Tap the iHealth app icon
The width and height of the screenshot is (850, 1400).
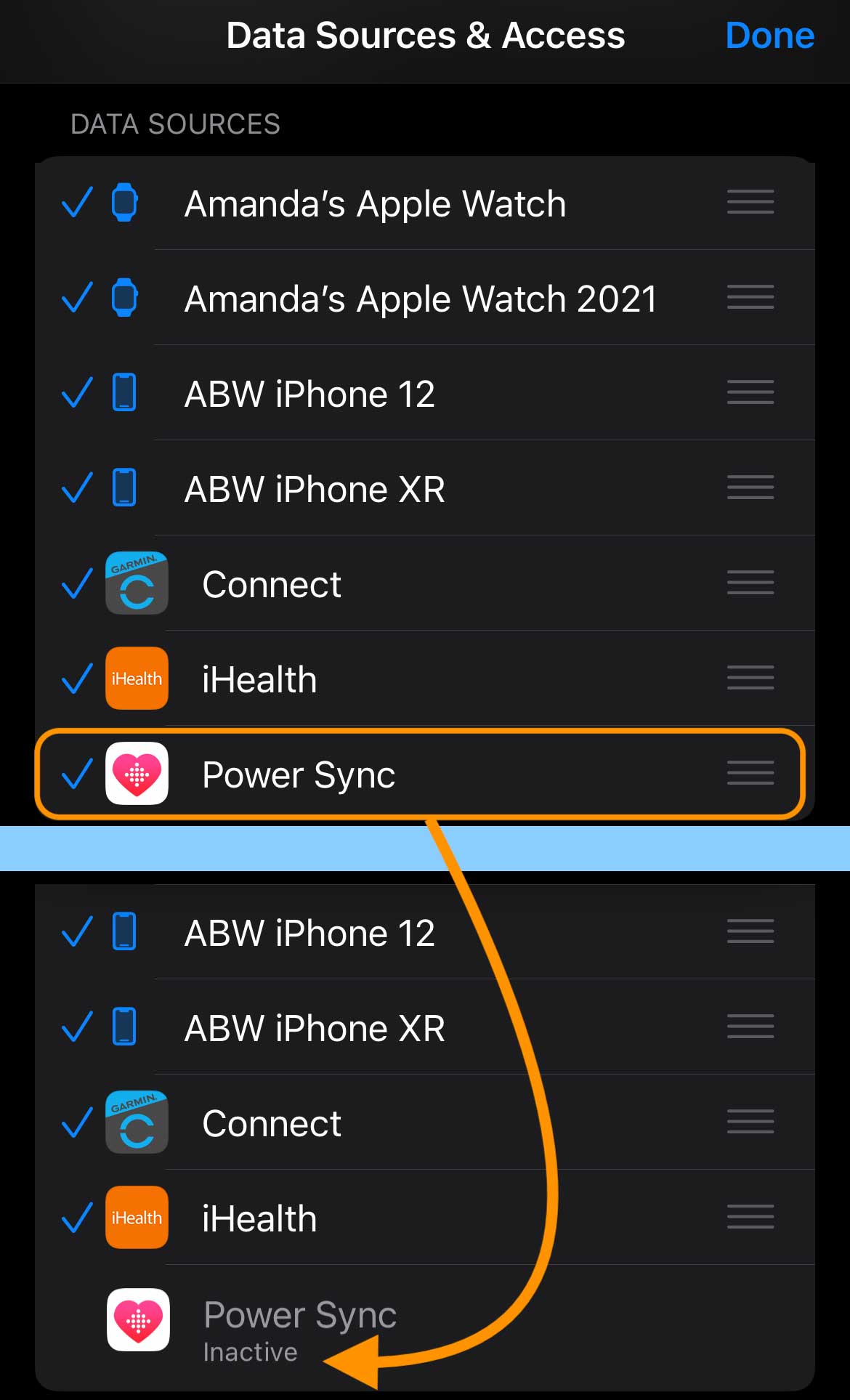137,679
